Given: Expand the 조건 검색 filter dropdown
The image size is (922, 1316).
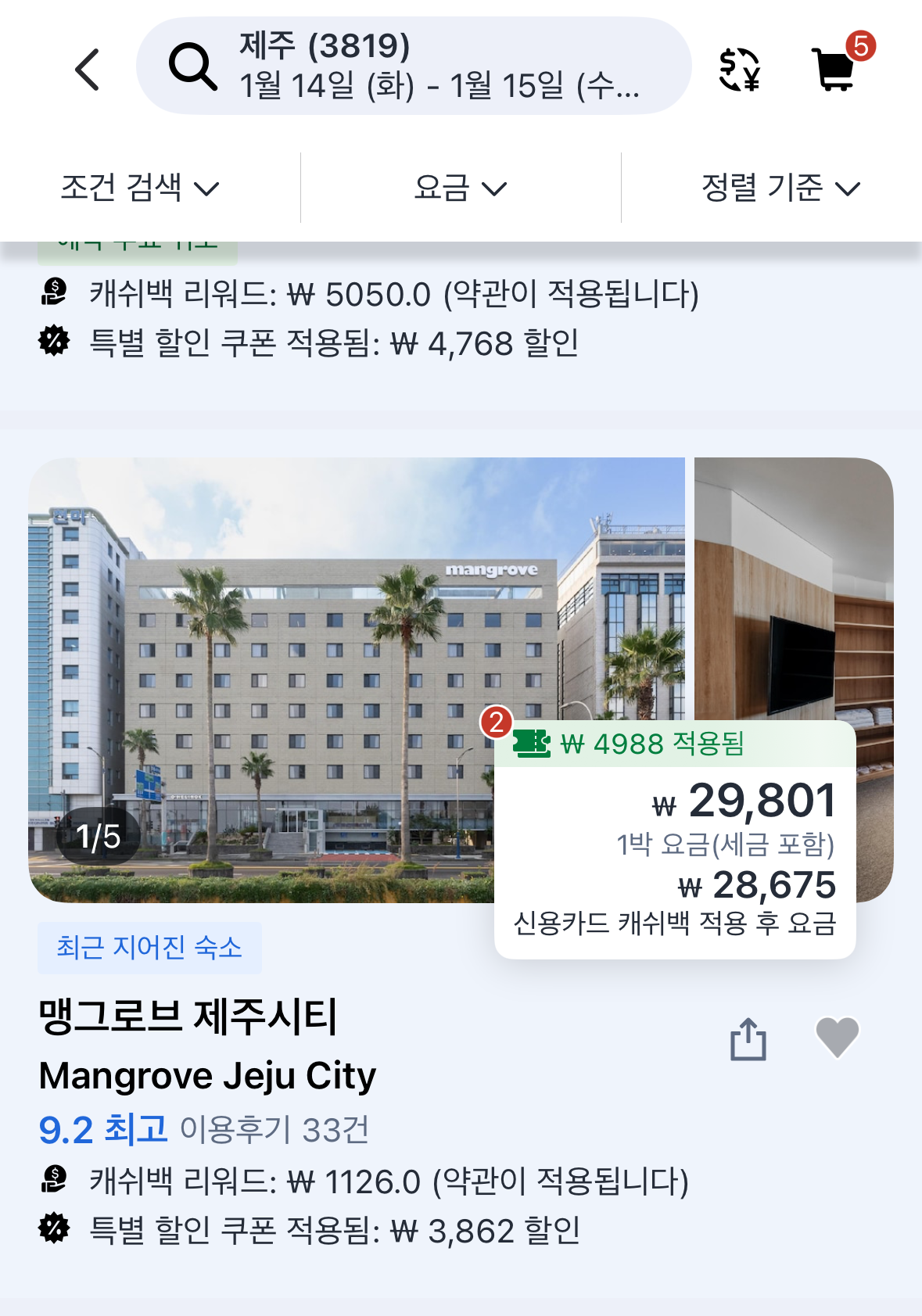Looking at the screenshot, I should point(141,188).
